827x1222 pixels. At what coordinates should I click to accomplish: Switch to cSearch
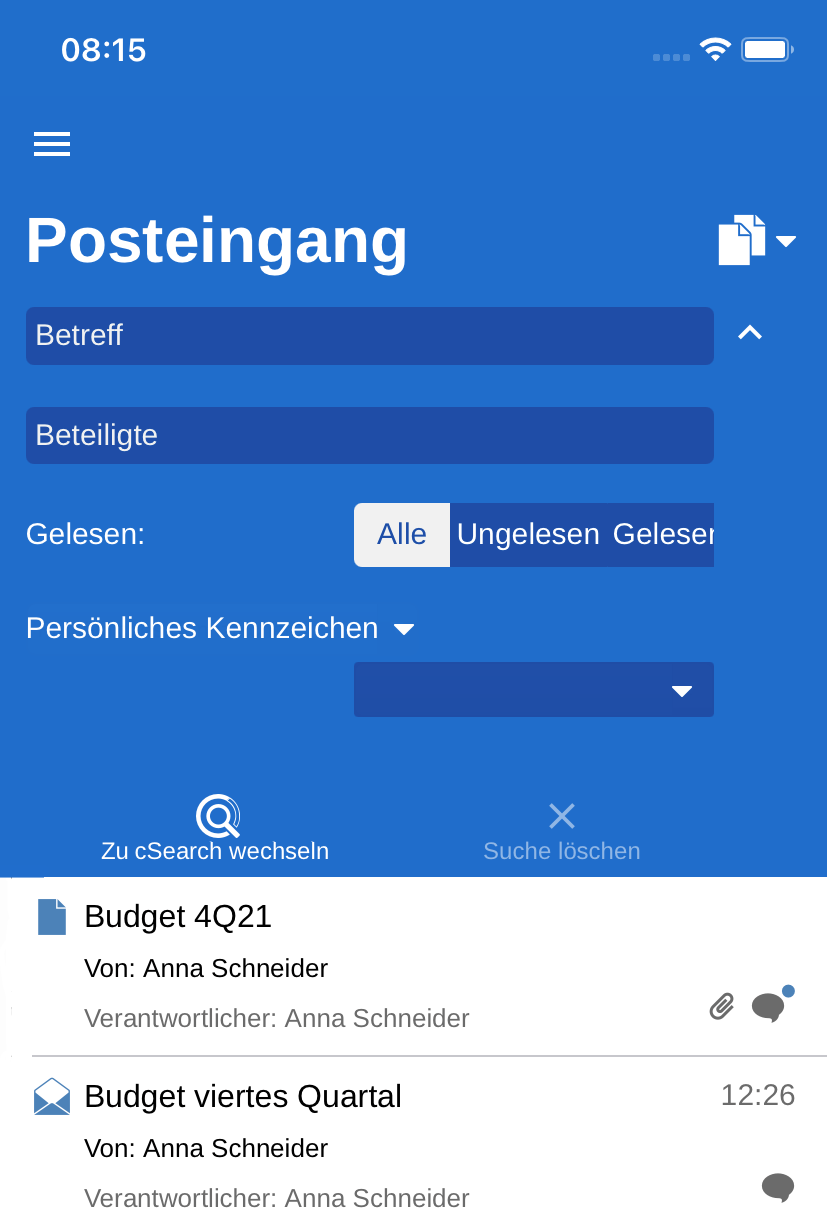coord(216,830)
